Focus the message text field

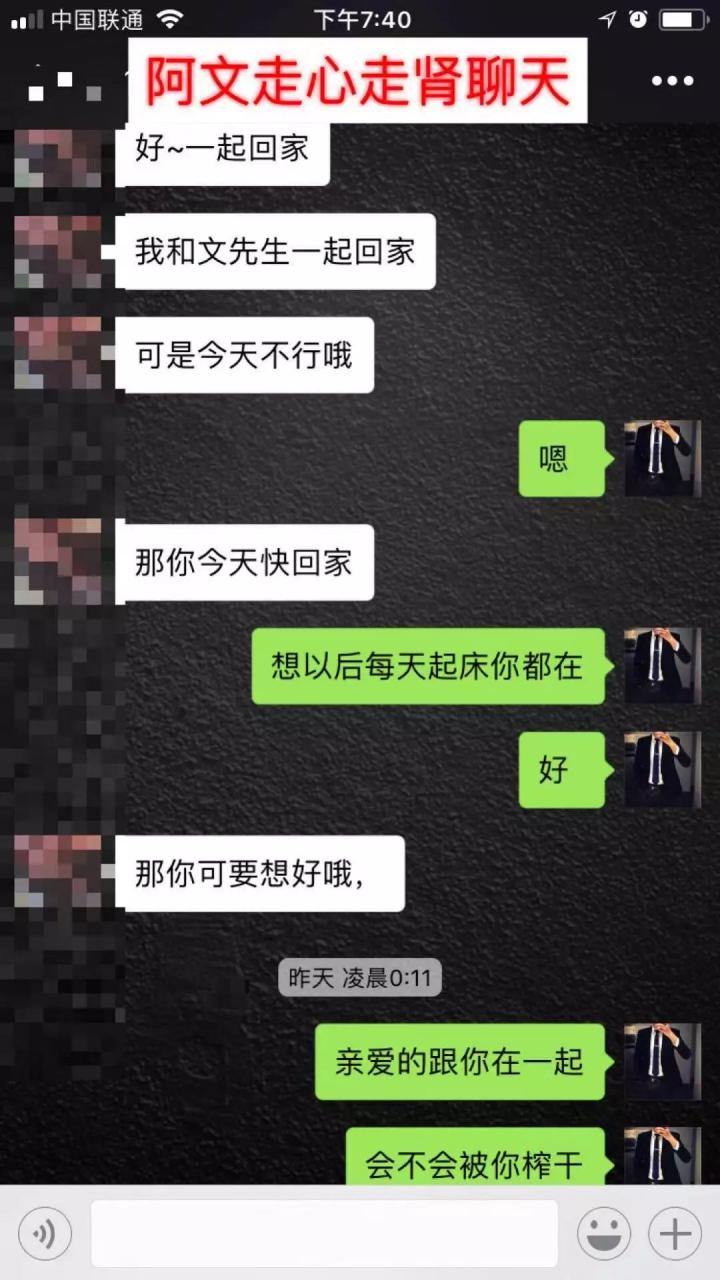(324, 1234)
